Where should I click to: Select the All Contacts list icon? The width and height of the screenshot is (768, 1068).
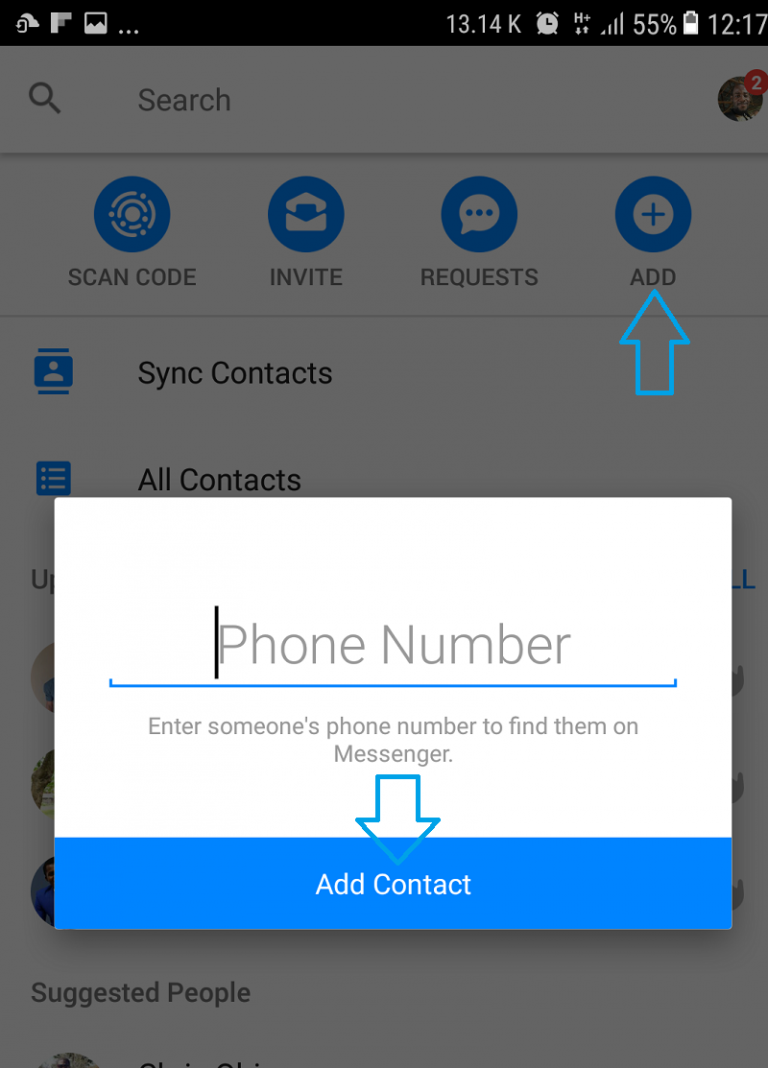coord(51,478)
